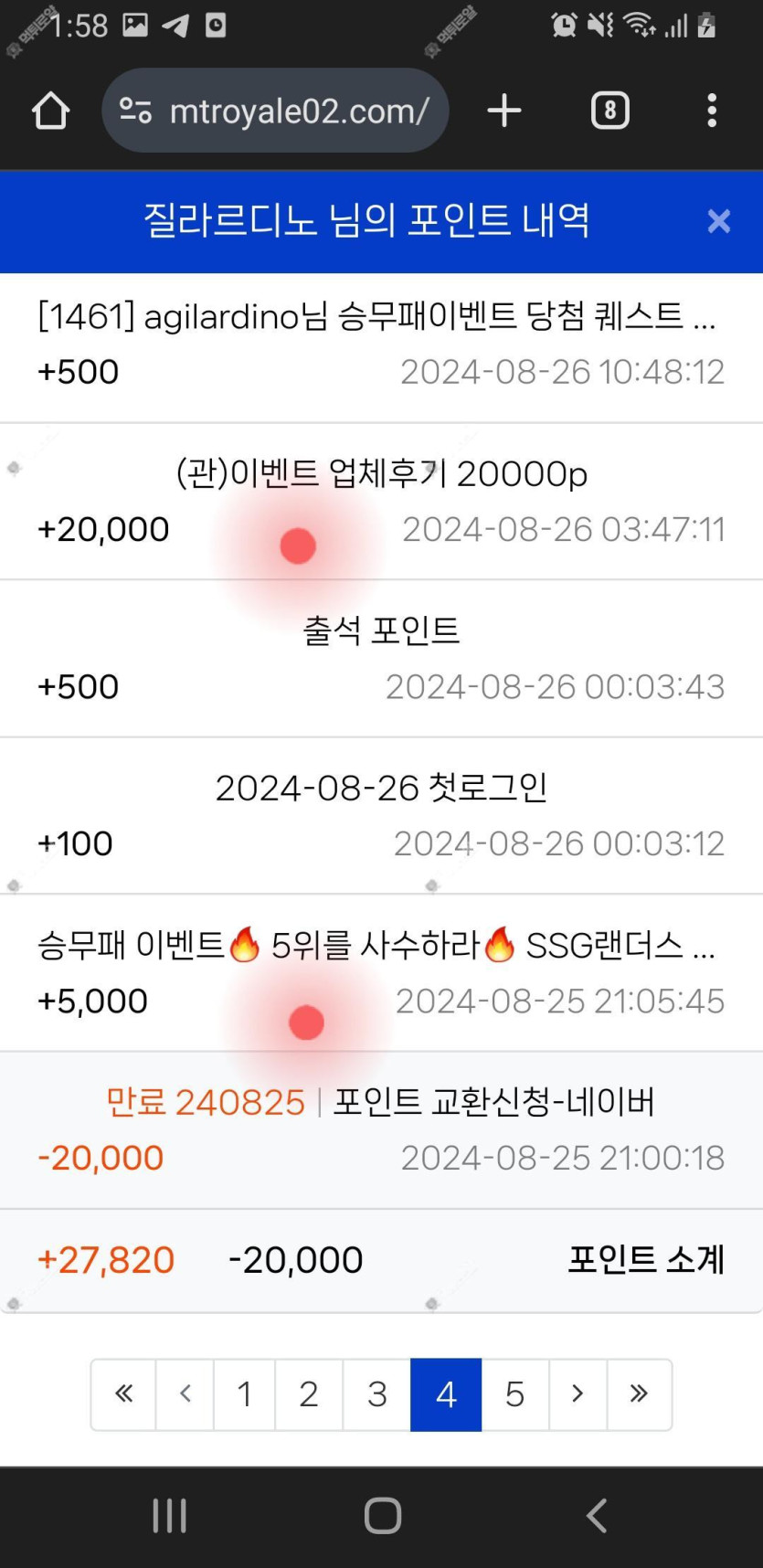
Task: Go to page 2 of point history
Action: pos(309,1394)
